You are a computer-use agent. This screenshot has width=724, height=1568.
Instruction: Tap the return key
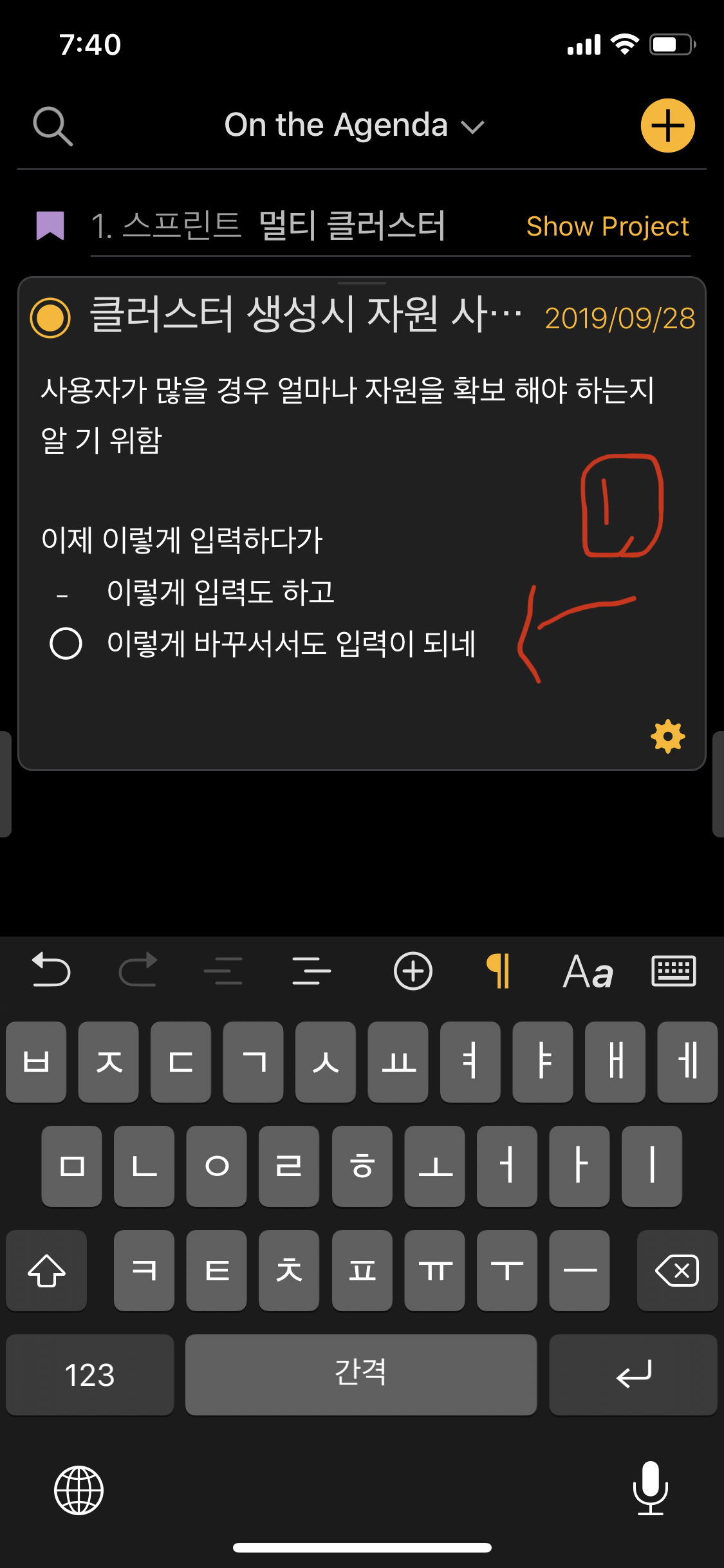633,1374
